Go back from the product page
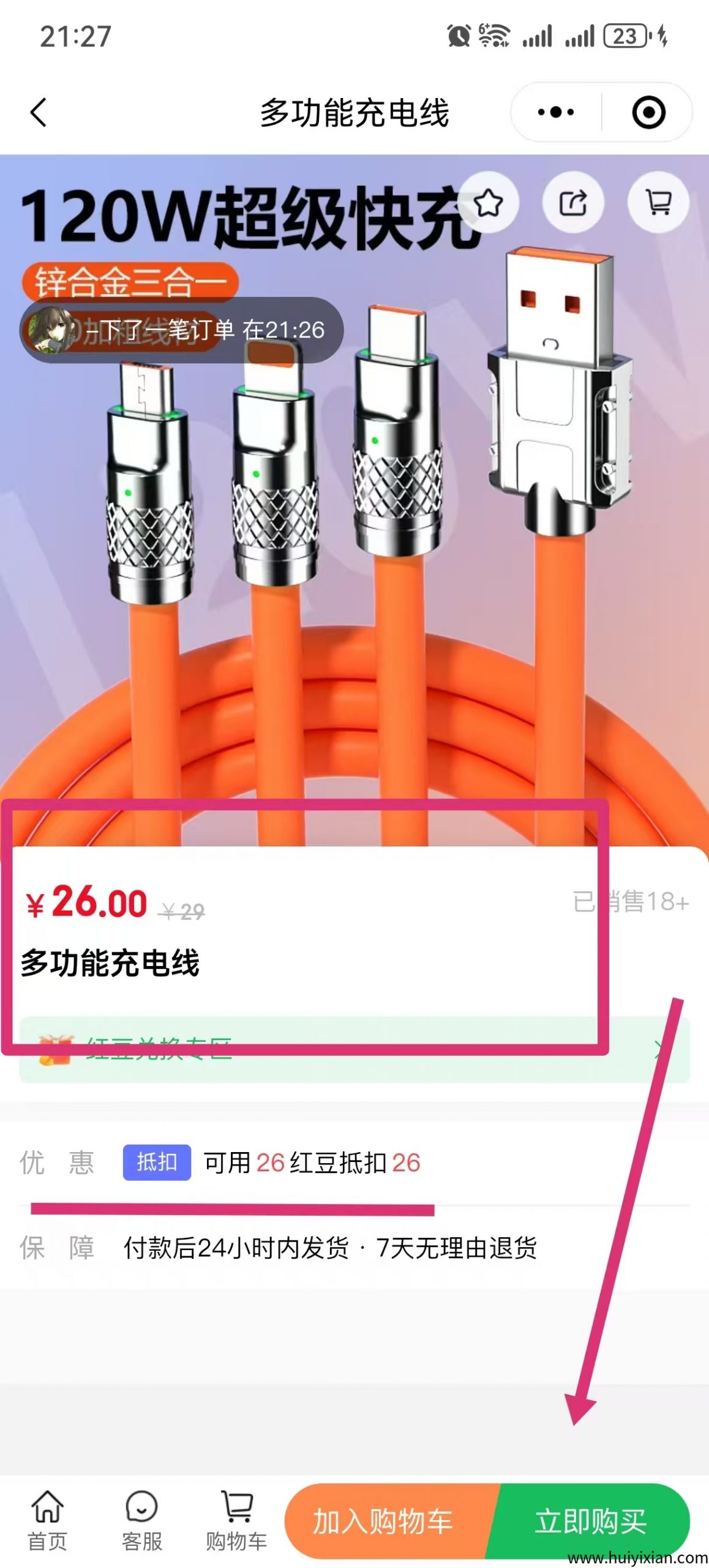Viewport: 709px width, 1568px height. [38, 113]
